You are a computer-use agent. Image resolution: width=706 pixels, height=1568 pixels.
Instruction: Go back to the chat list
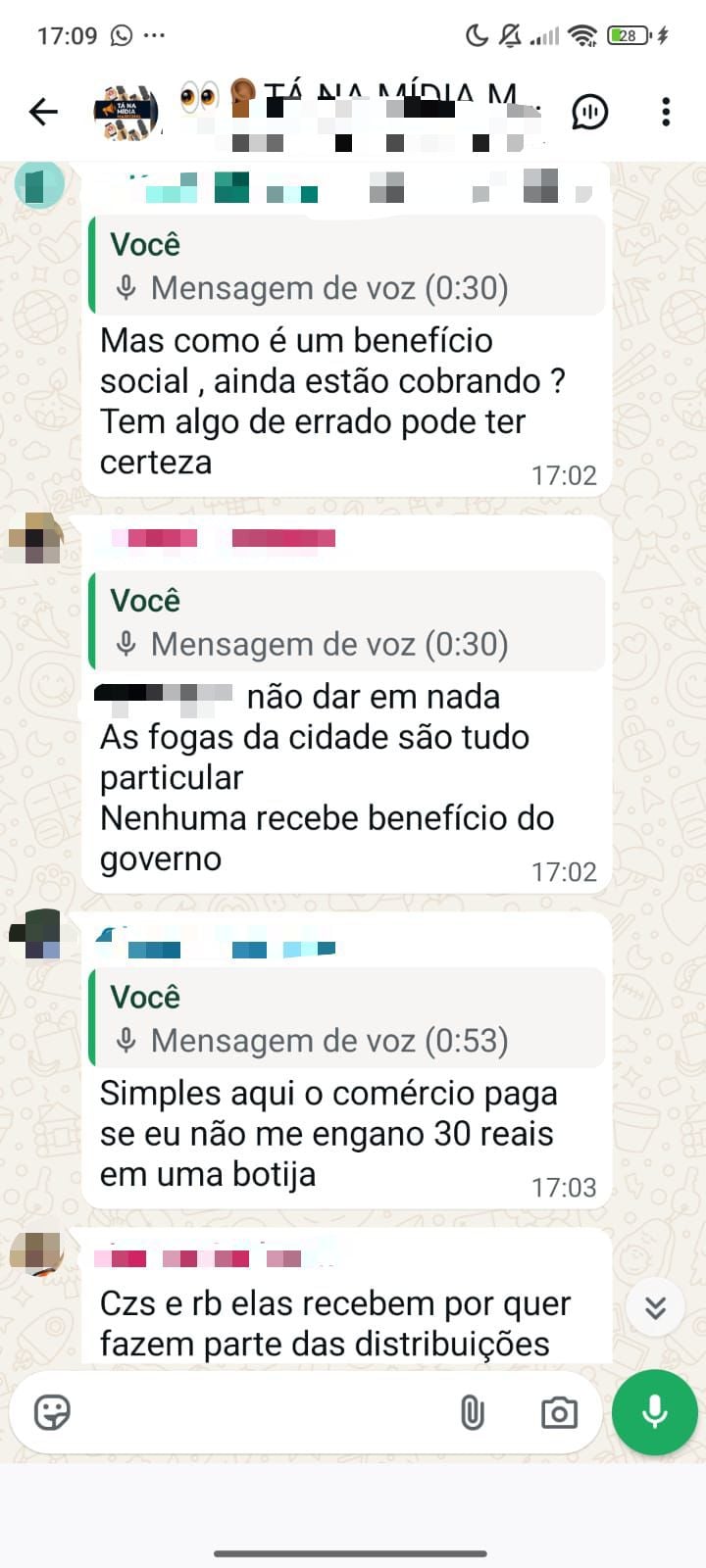point(43,112)
